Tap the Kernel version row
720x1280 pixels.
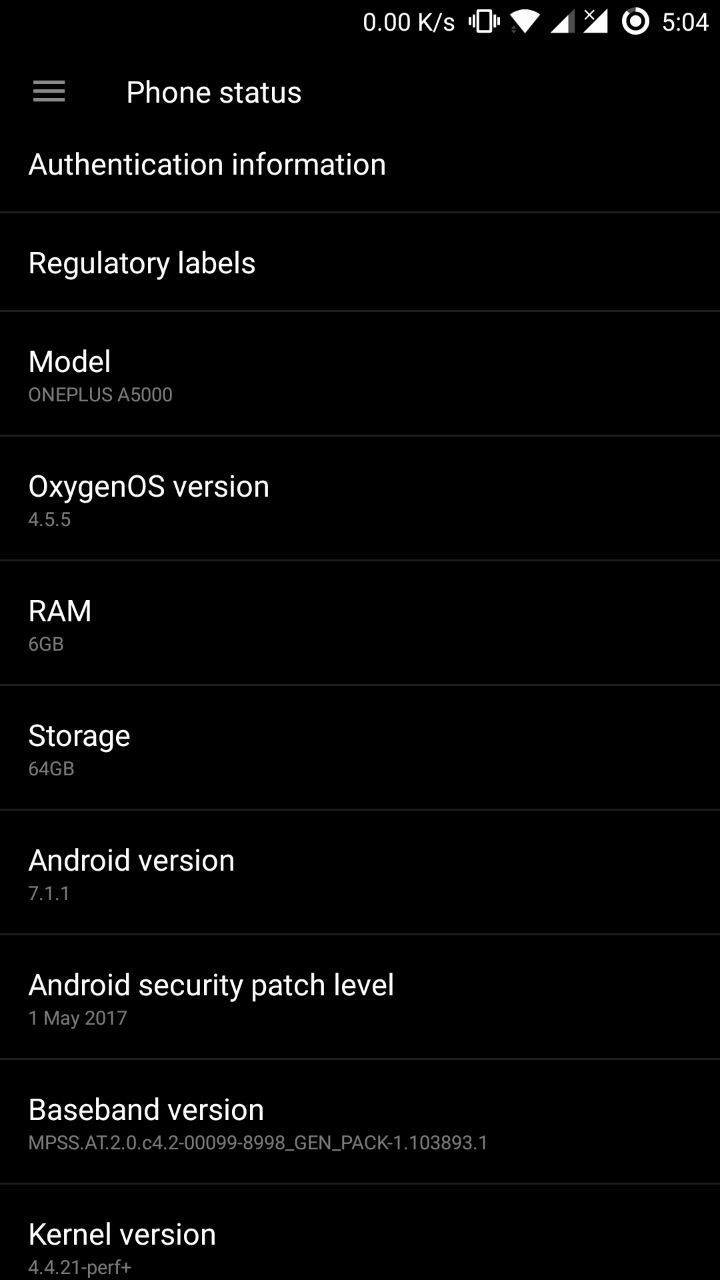pos(360,1233)
